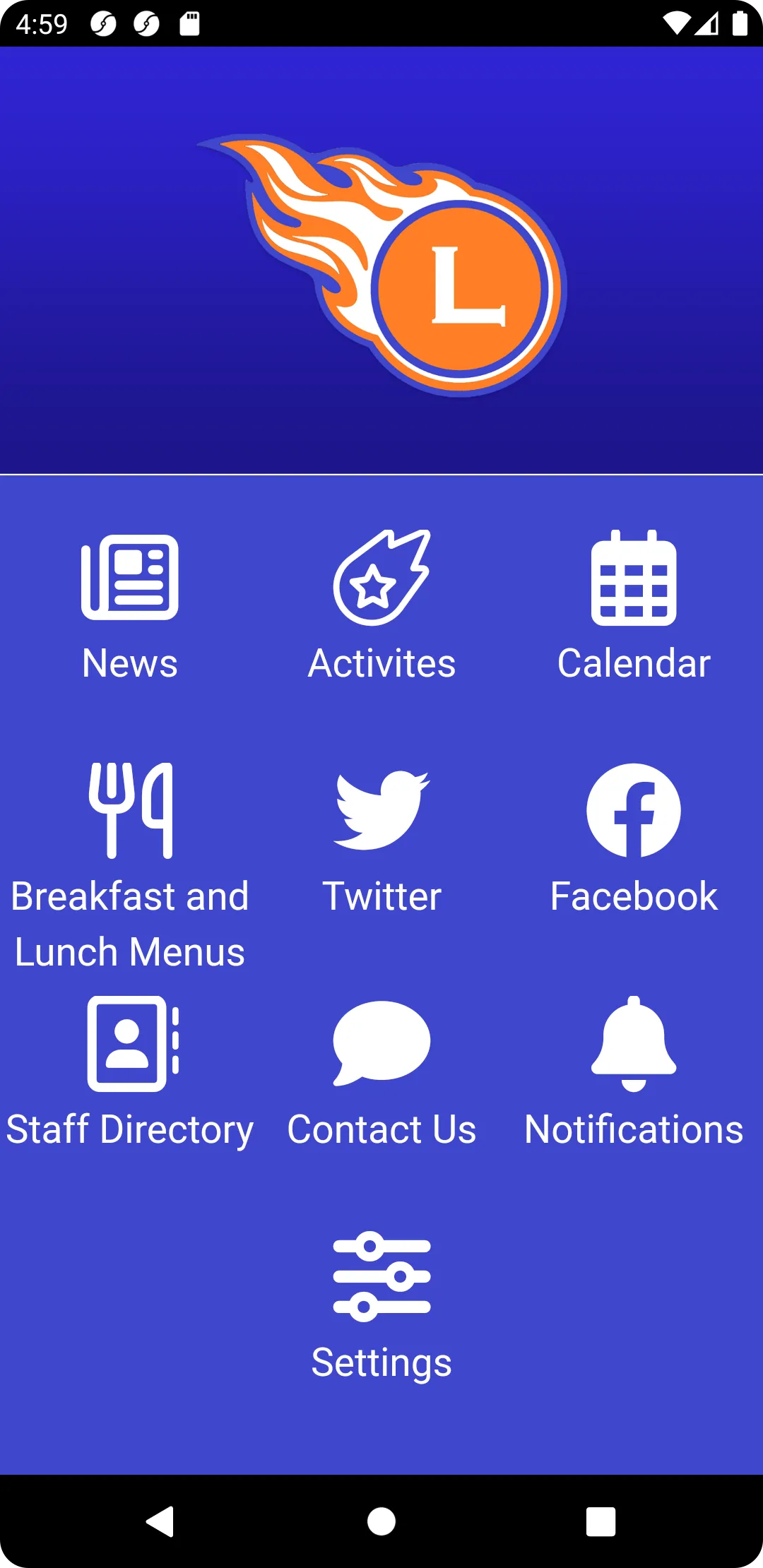Tap the Facebook logo icon

pos(634,811)
